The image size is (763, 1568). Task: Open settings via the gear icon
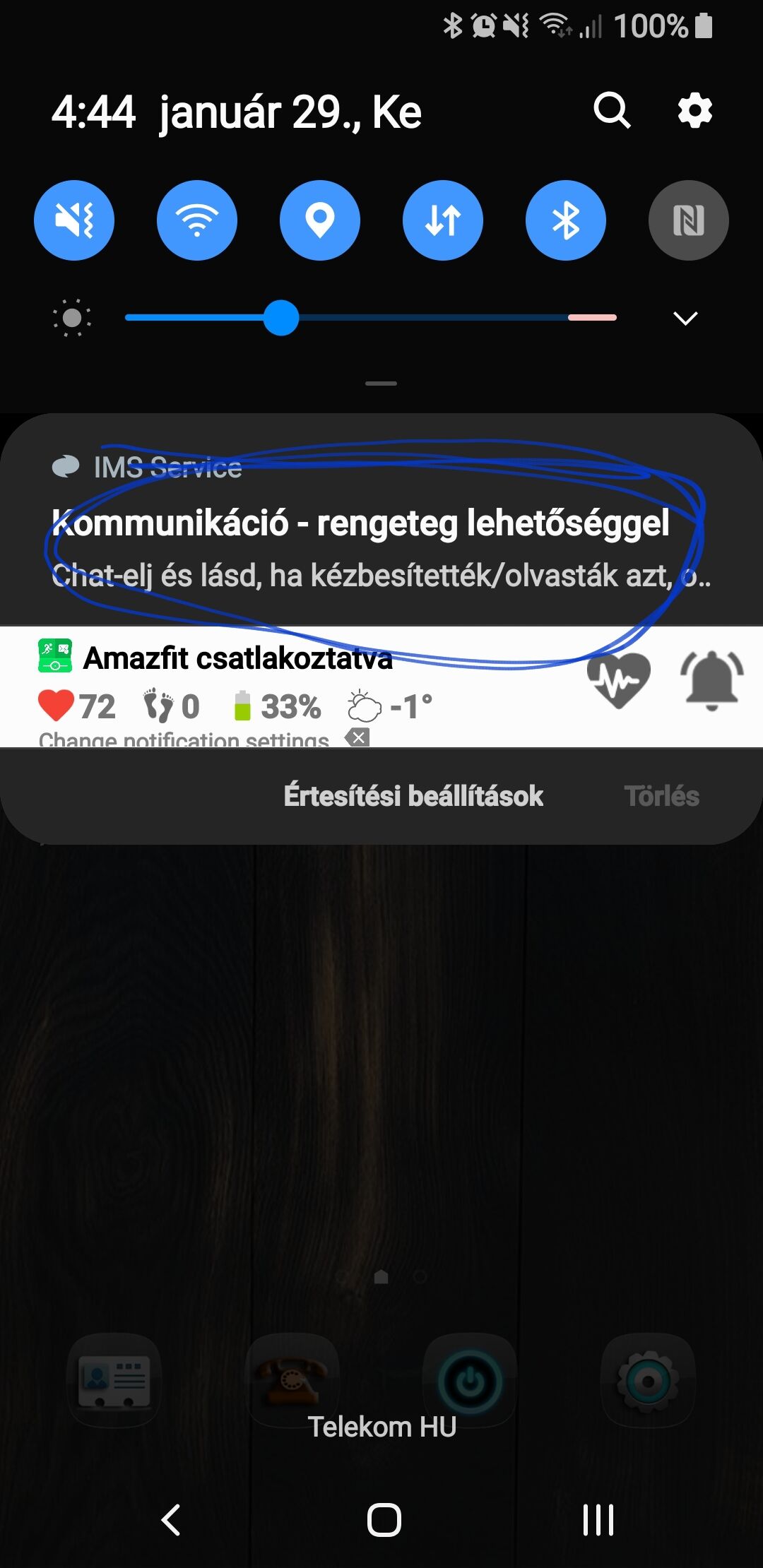[695, 111]
